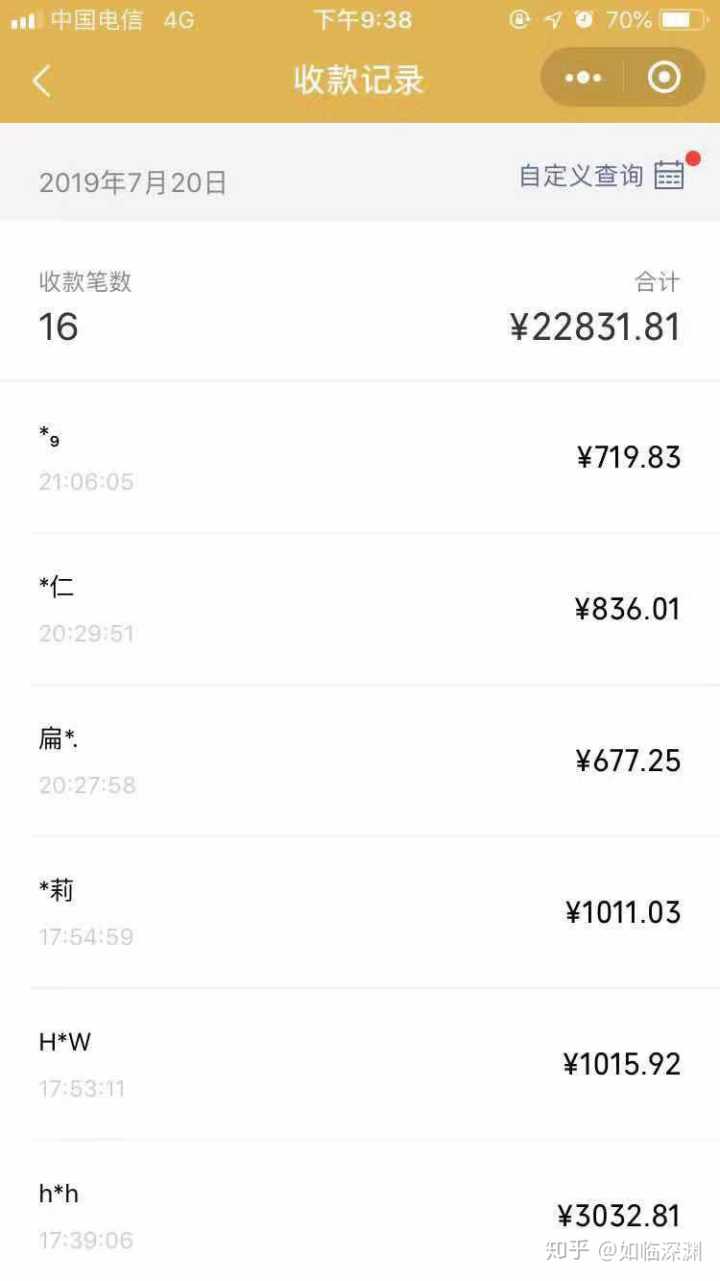View the ¥677.25 payment details
This screenshot has height=1281, width=720.
(360, 761)
